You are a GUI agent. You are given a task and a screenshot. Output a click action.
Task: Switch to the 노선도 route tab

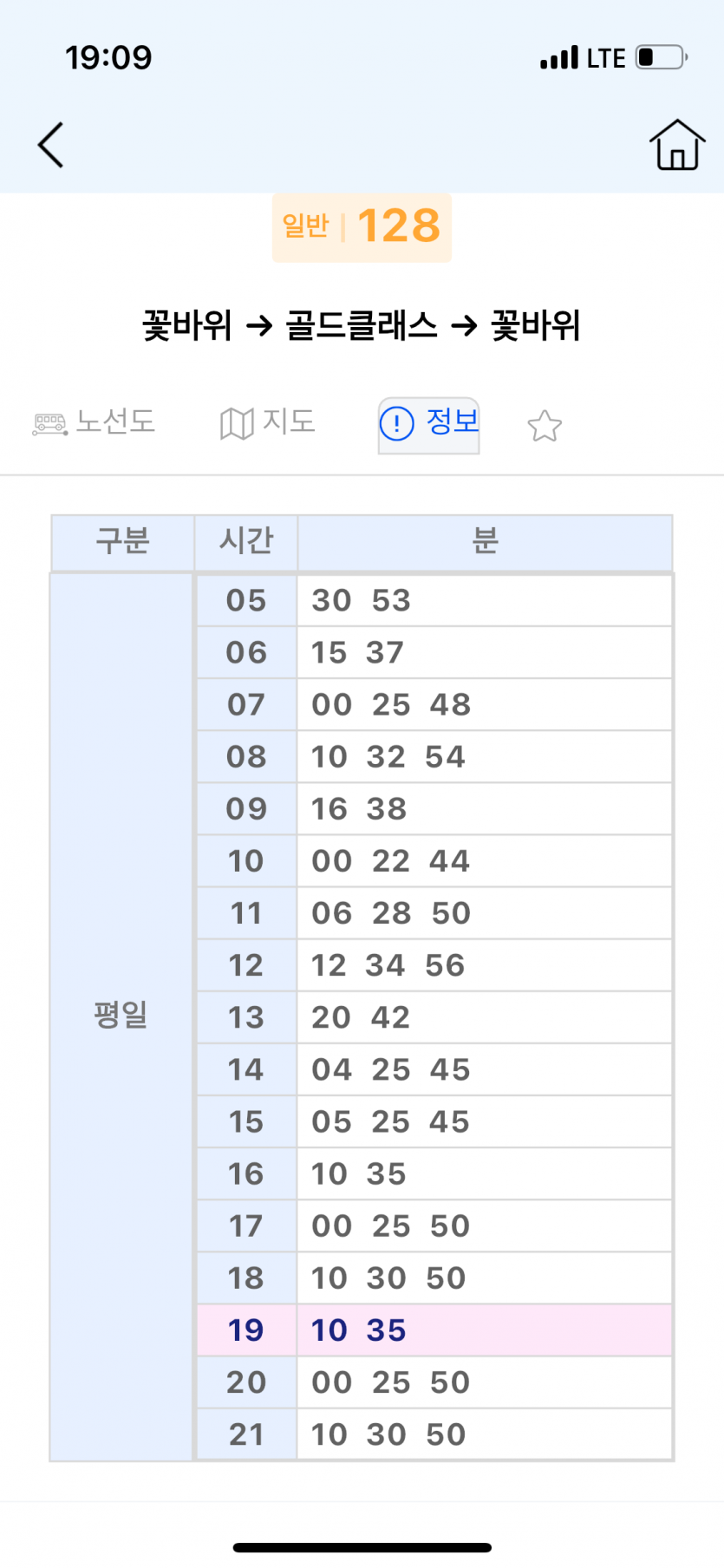pos(94,422)
